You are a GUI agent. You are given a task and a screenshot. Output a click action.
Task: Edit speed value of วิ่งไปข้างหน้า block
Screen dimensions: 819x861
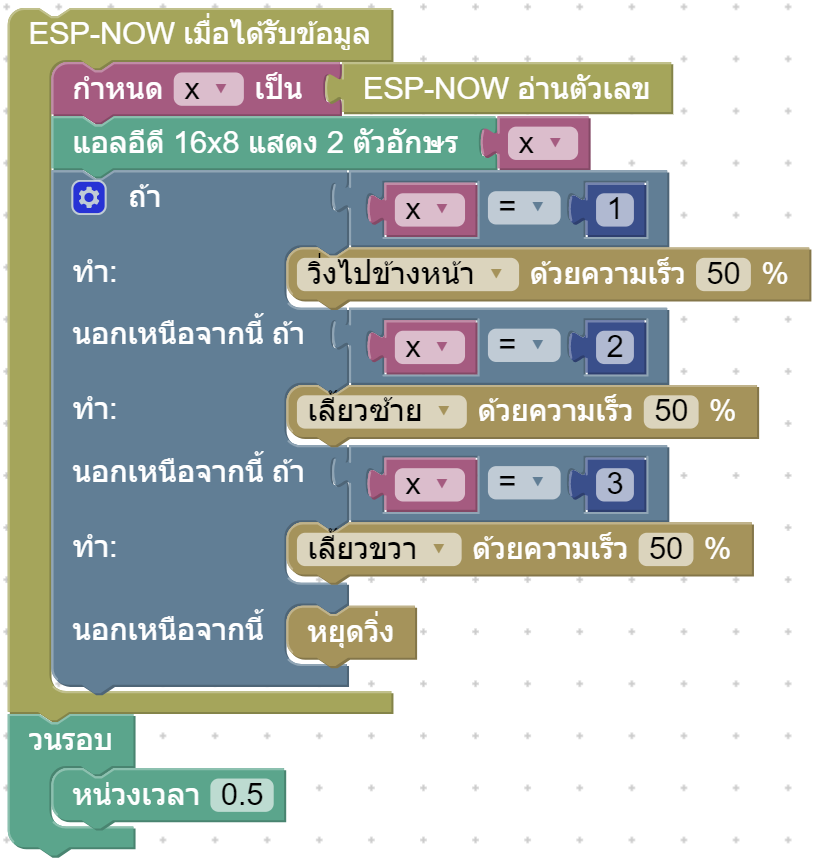click(723, 273)
